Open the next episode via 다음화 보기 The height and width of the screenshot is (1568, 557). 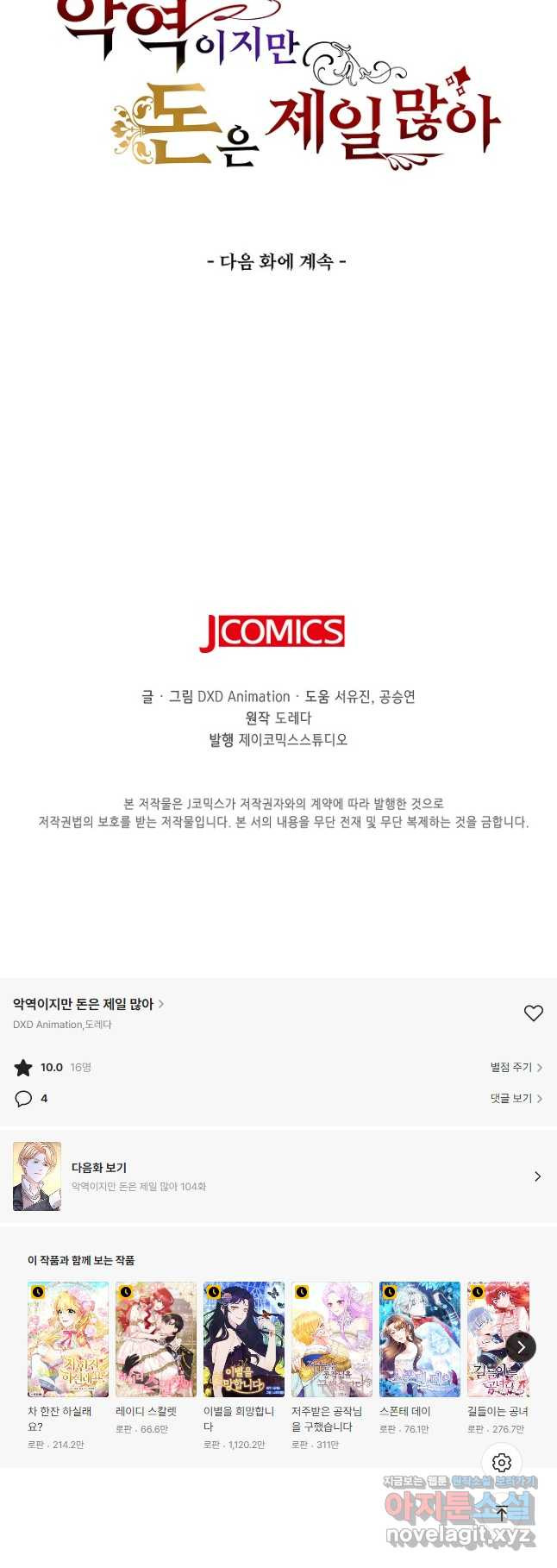pos(278,1176)
